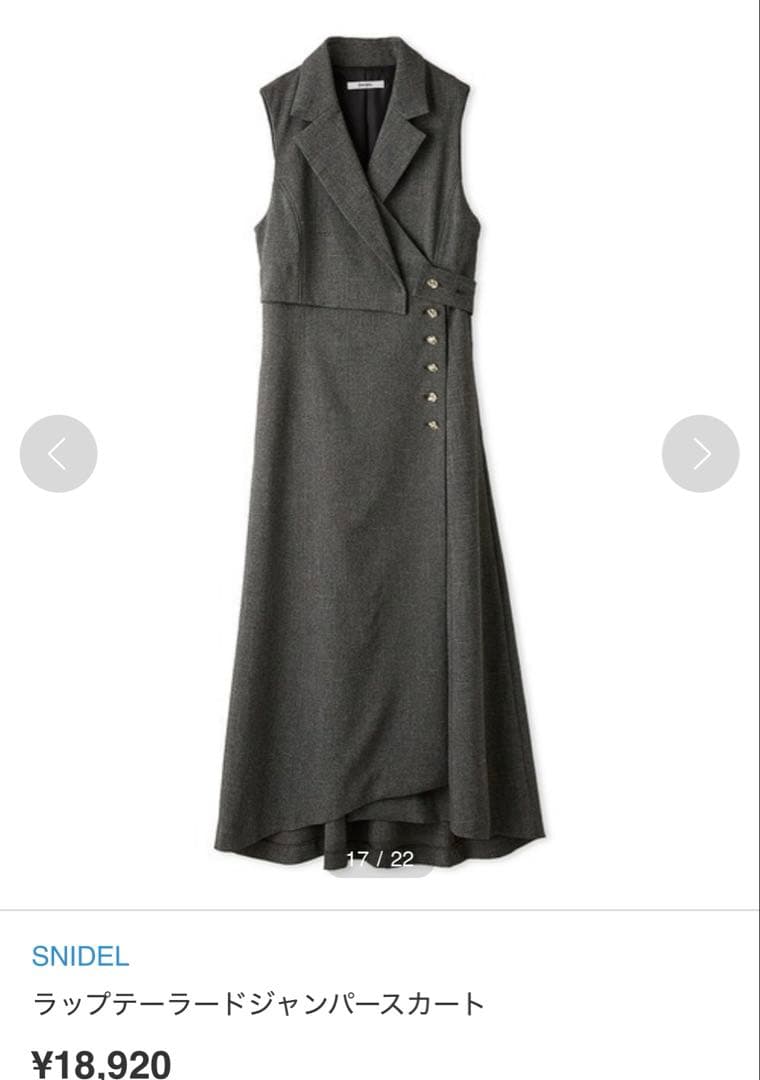Image resolution: width=760 pixels, height=1080 pixels.
Task: Open the SNIDEL brand link
Action: (80, 955)
